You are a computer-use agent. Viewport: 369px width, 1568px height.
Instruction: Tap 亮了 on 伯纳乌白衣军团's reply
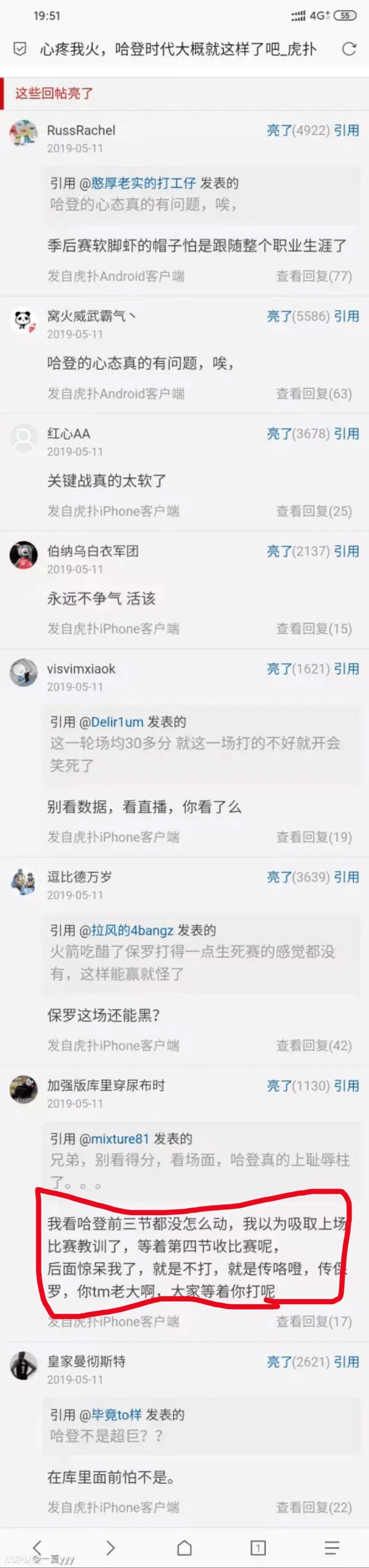coord(298,551)
